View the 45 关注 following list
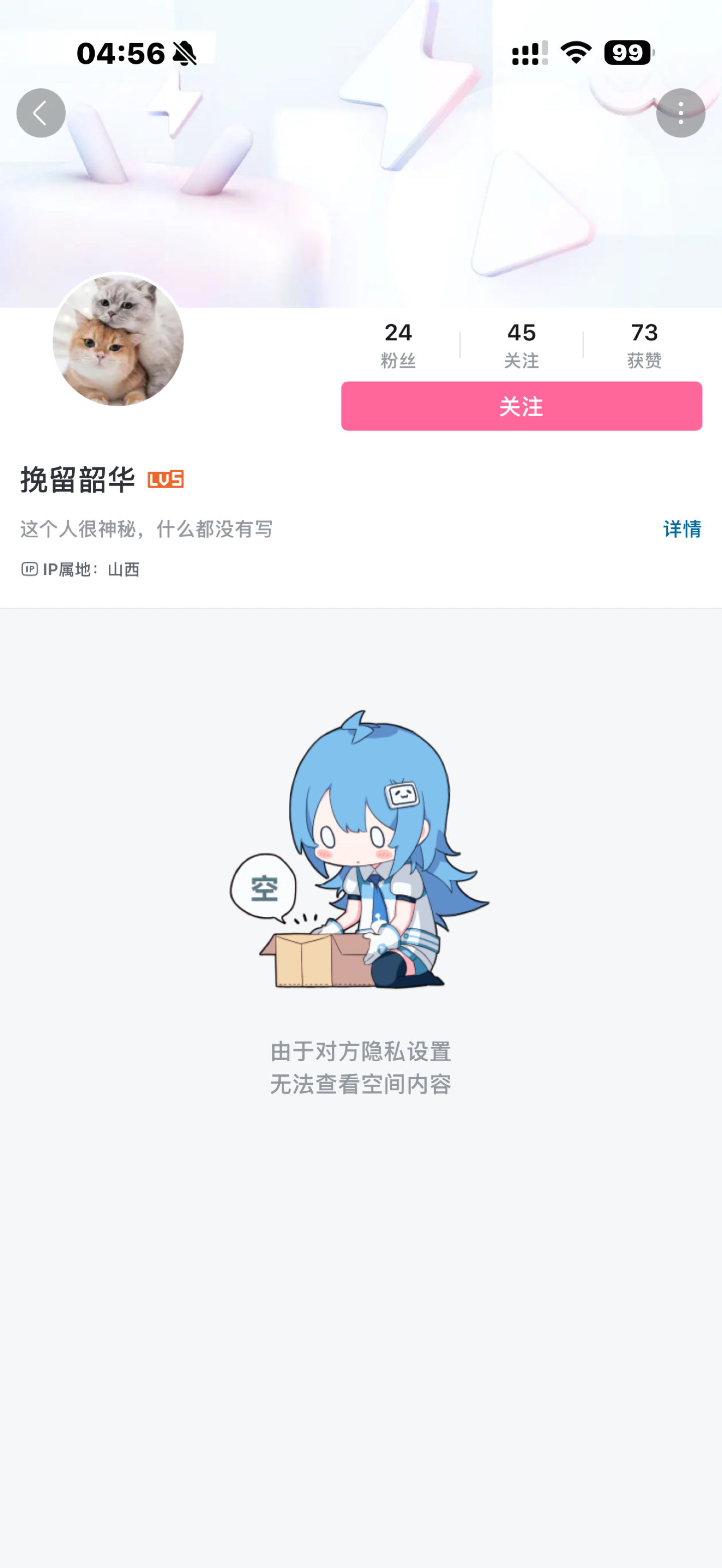 [521, 345]
